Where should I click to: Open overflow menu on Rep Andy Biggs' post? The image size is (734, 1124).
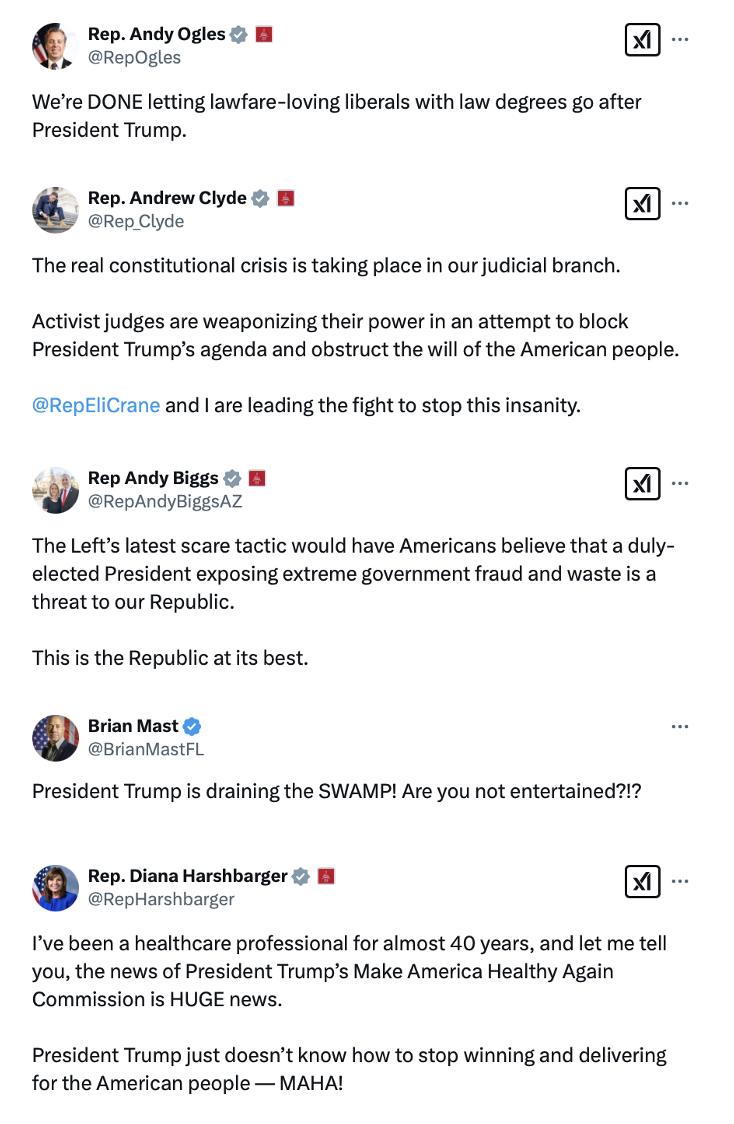tap(680, 484)
